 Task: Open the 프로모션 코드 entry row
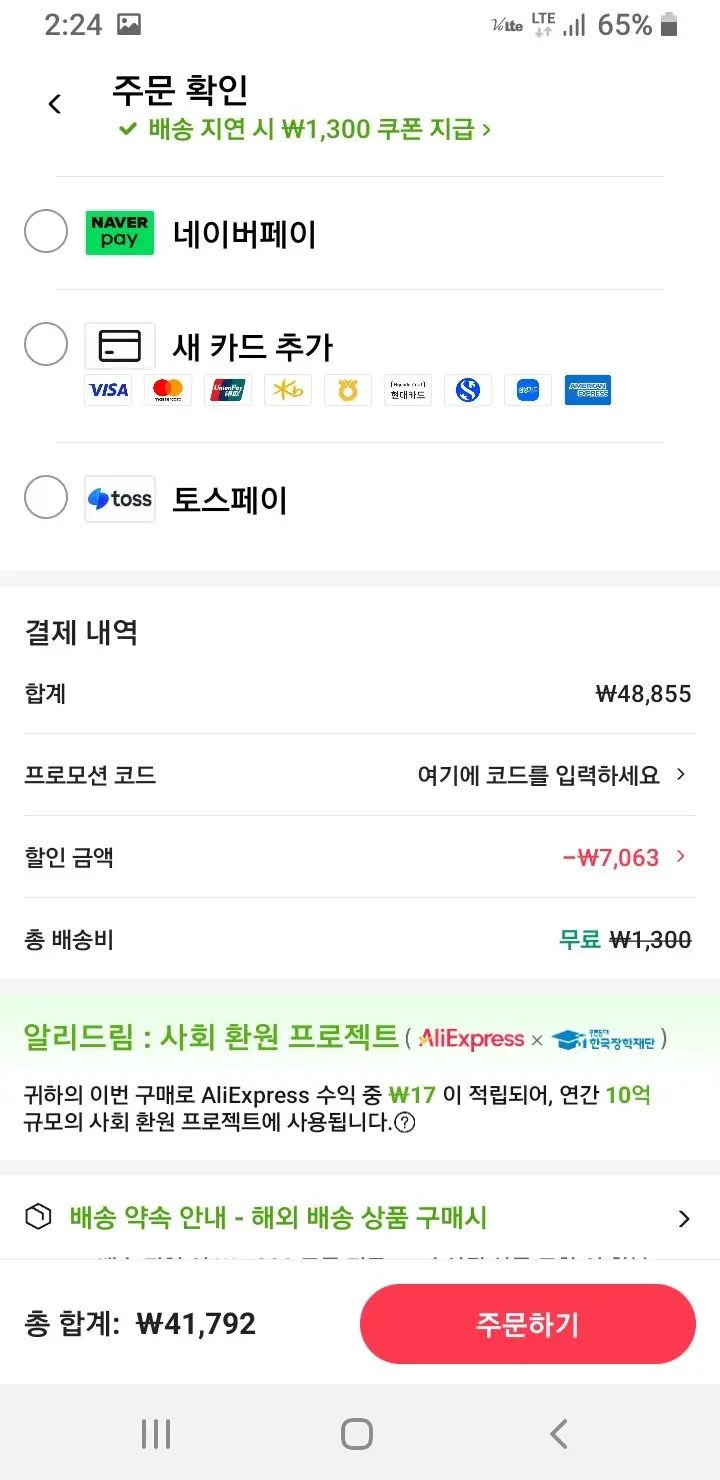tap(358, 775)
